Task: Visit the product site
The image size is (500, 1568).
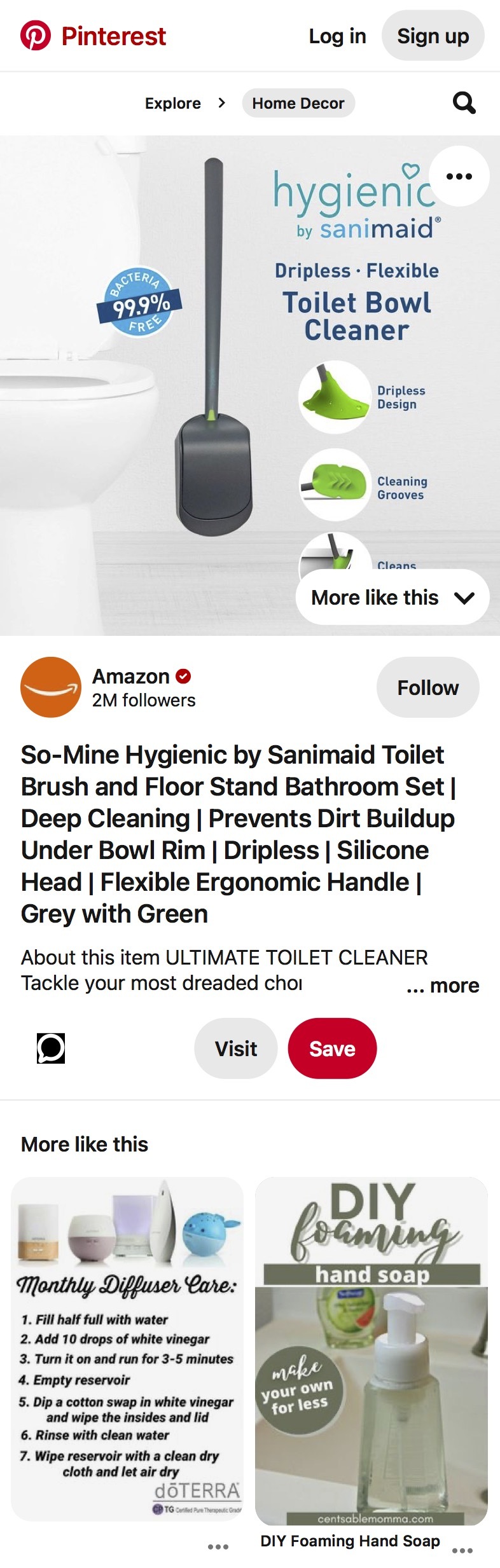Action: click(x=236, y=1048)
